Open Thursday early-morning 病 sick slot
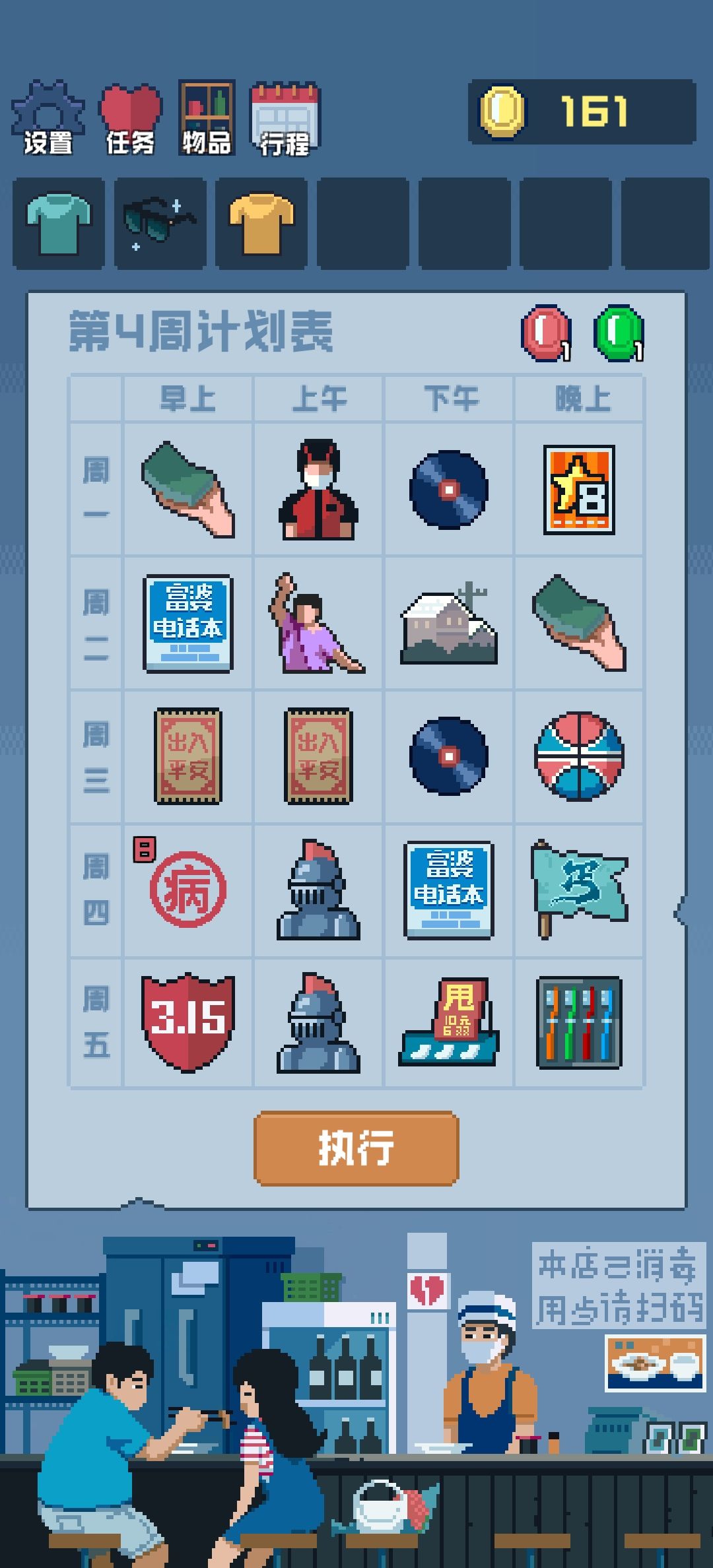Screen dimensions: 713x1568 click(188, 889)
